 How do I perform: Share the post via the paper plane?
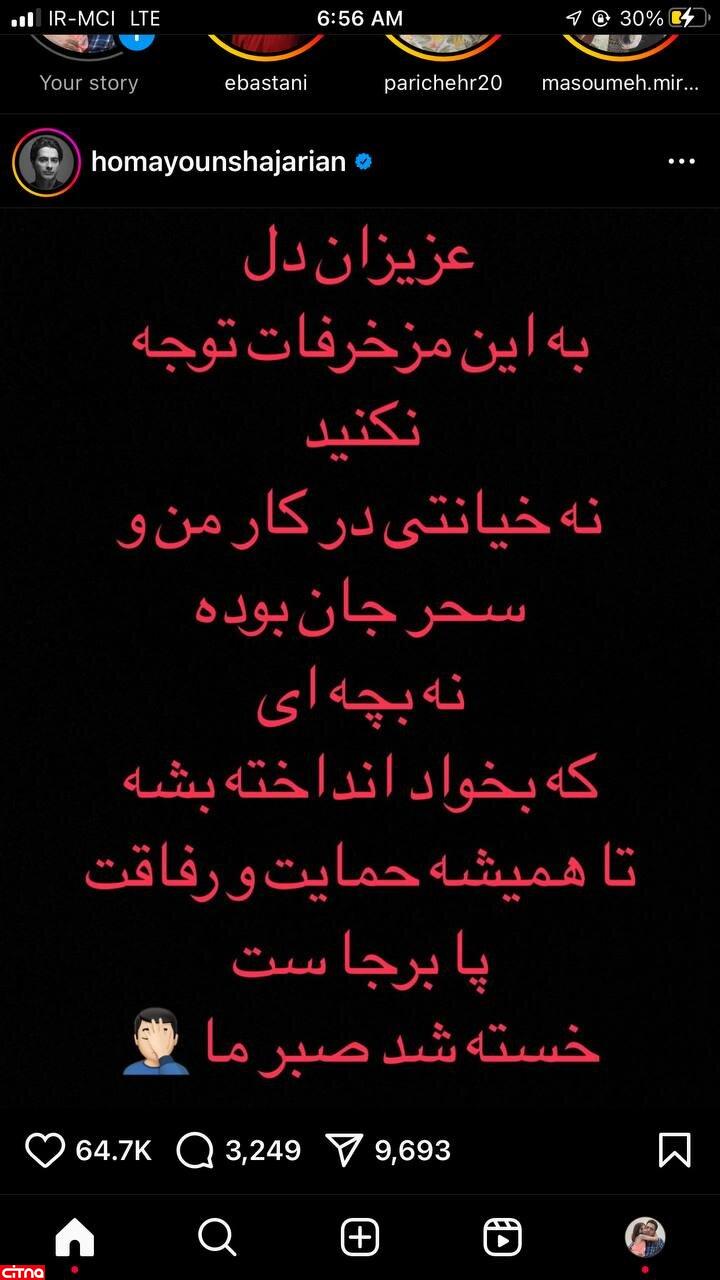[344, 1150]
